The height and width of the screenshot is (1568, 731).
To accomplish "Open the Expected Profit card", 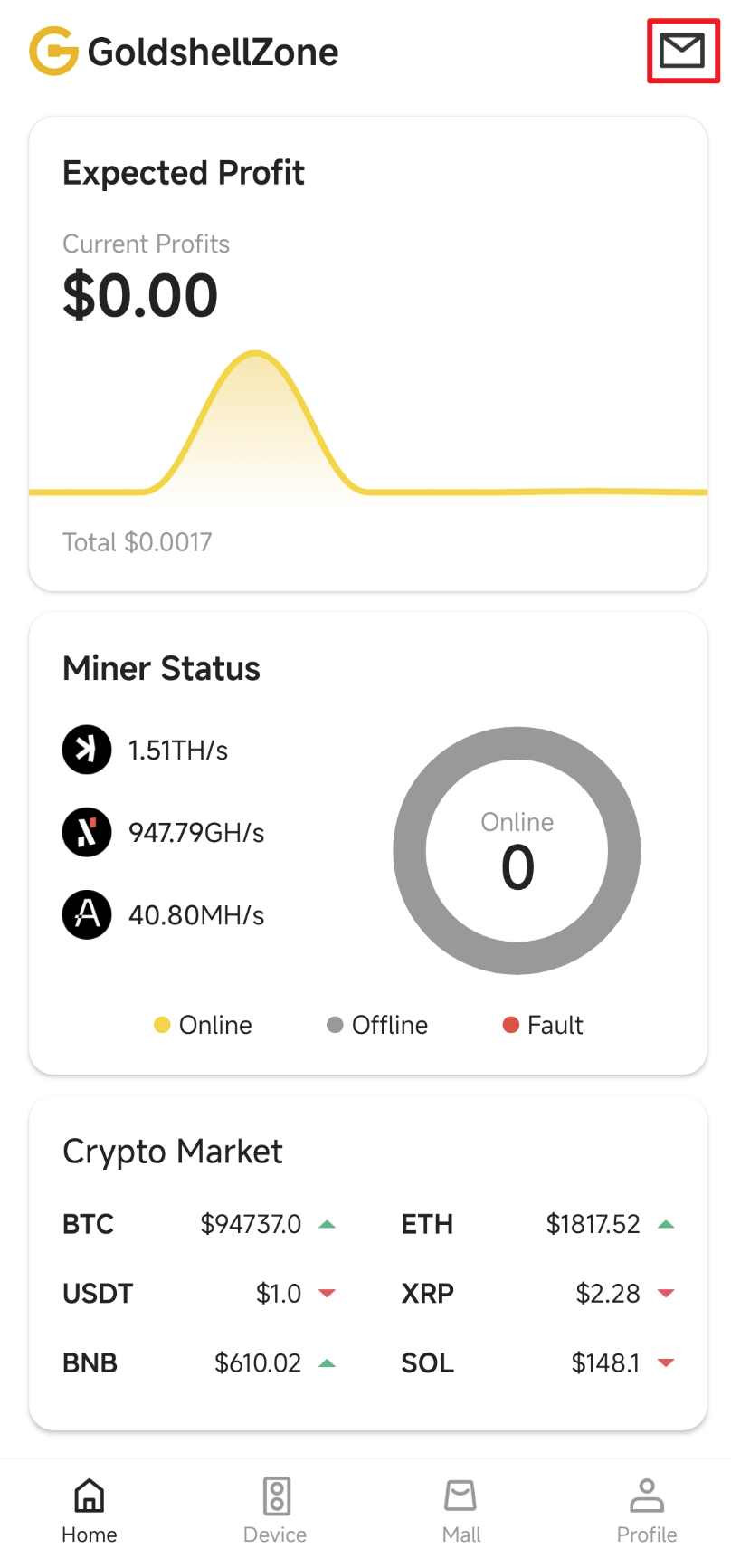I will 368,354.
